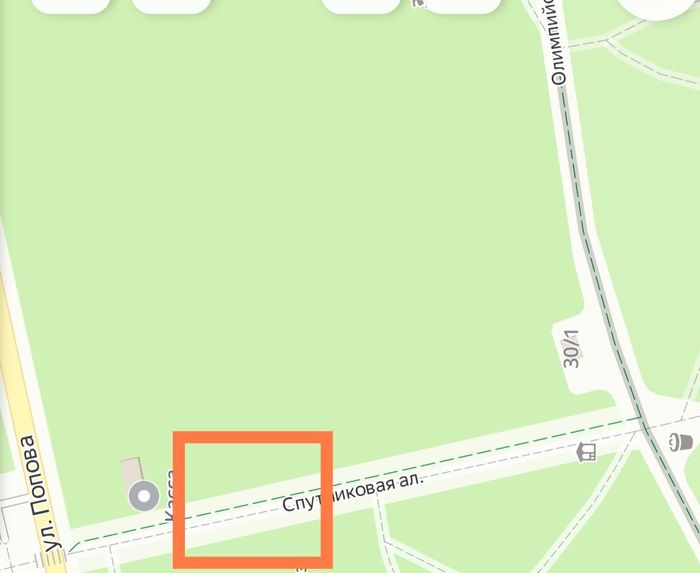Tap the kiosk icon on Спутниковая аллея
Image resolution: width=700 pixels, height=573 pixels.
pos(586,452)
